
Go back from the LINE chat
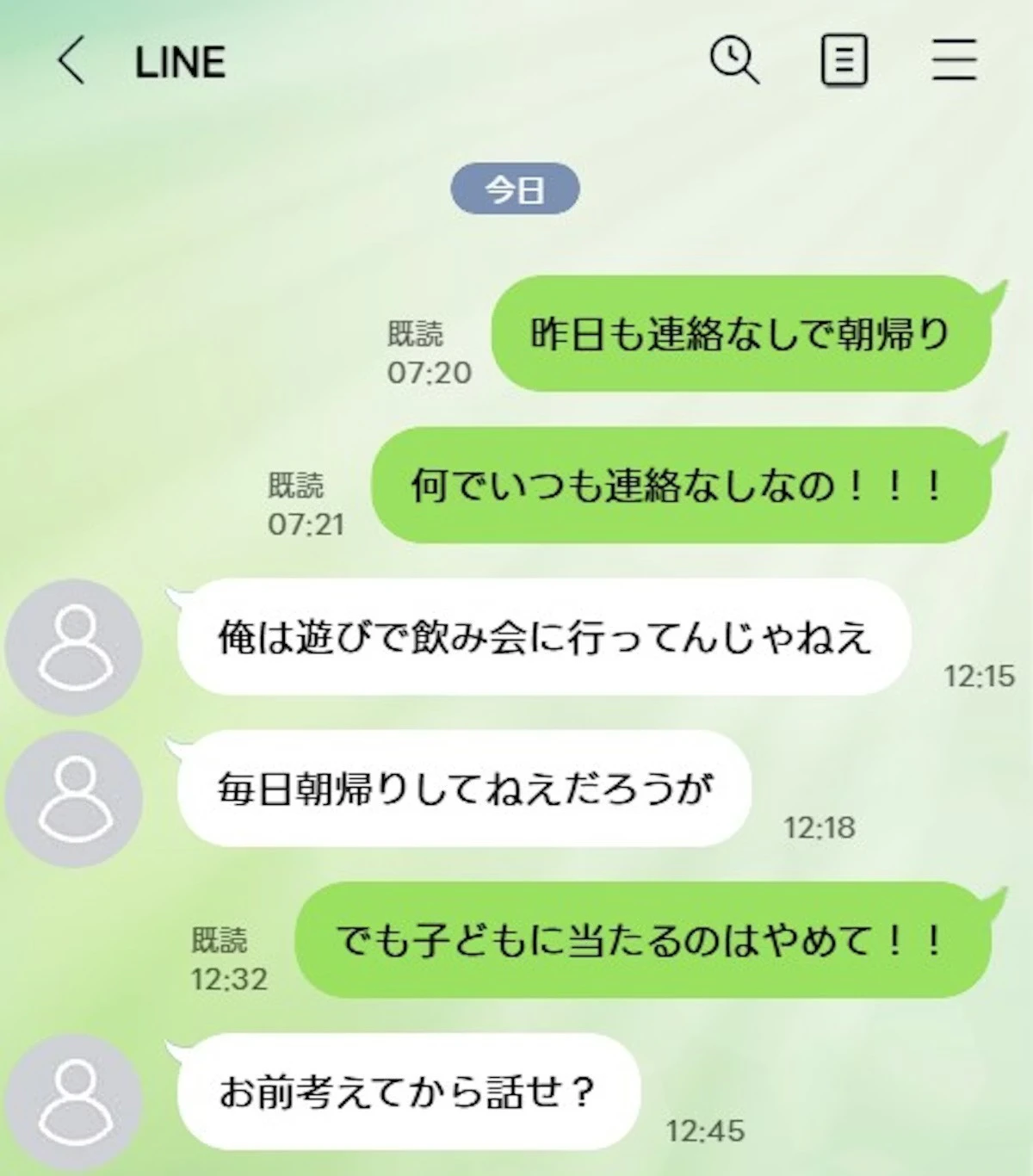pos(71,61)
